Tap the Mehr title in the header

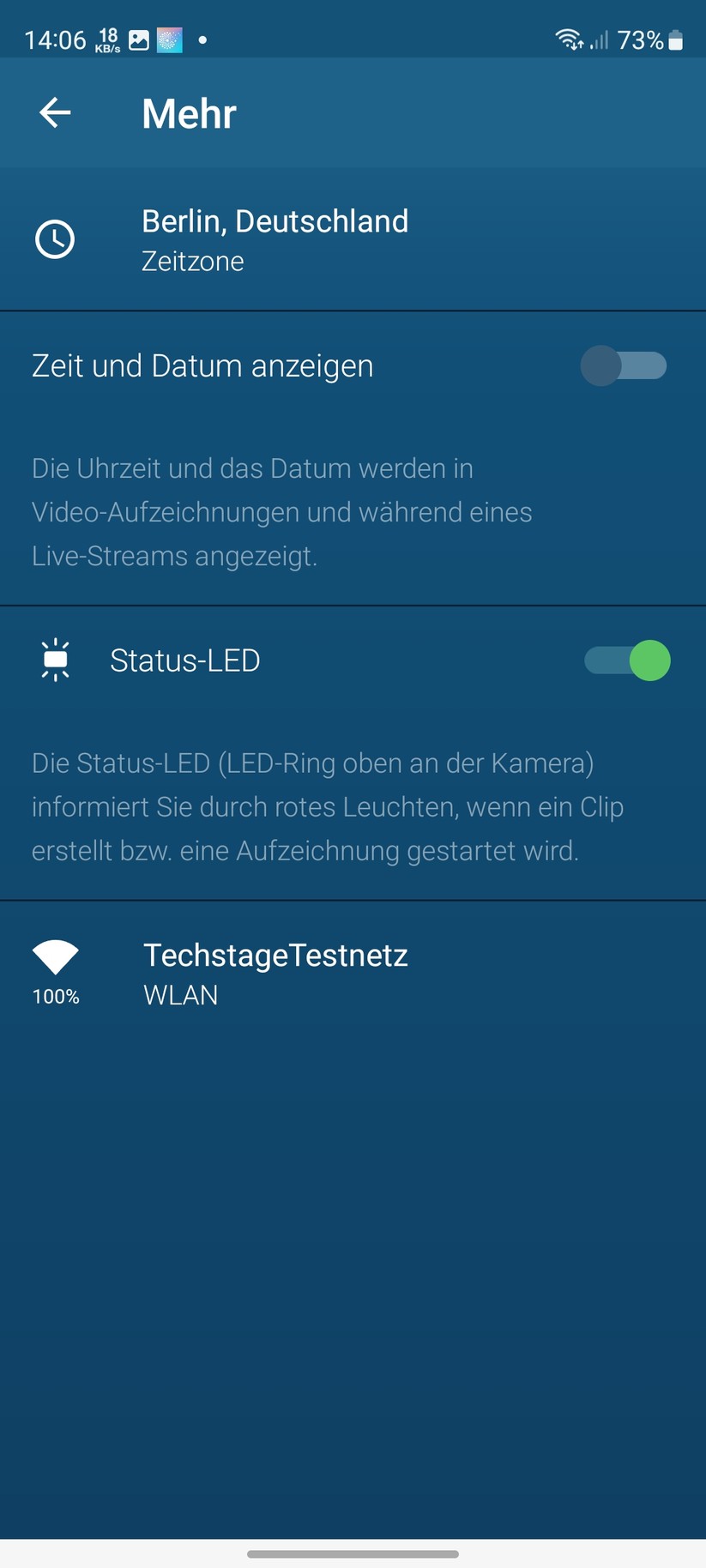(188, 112)
